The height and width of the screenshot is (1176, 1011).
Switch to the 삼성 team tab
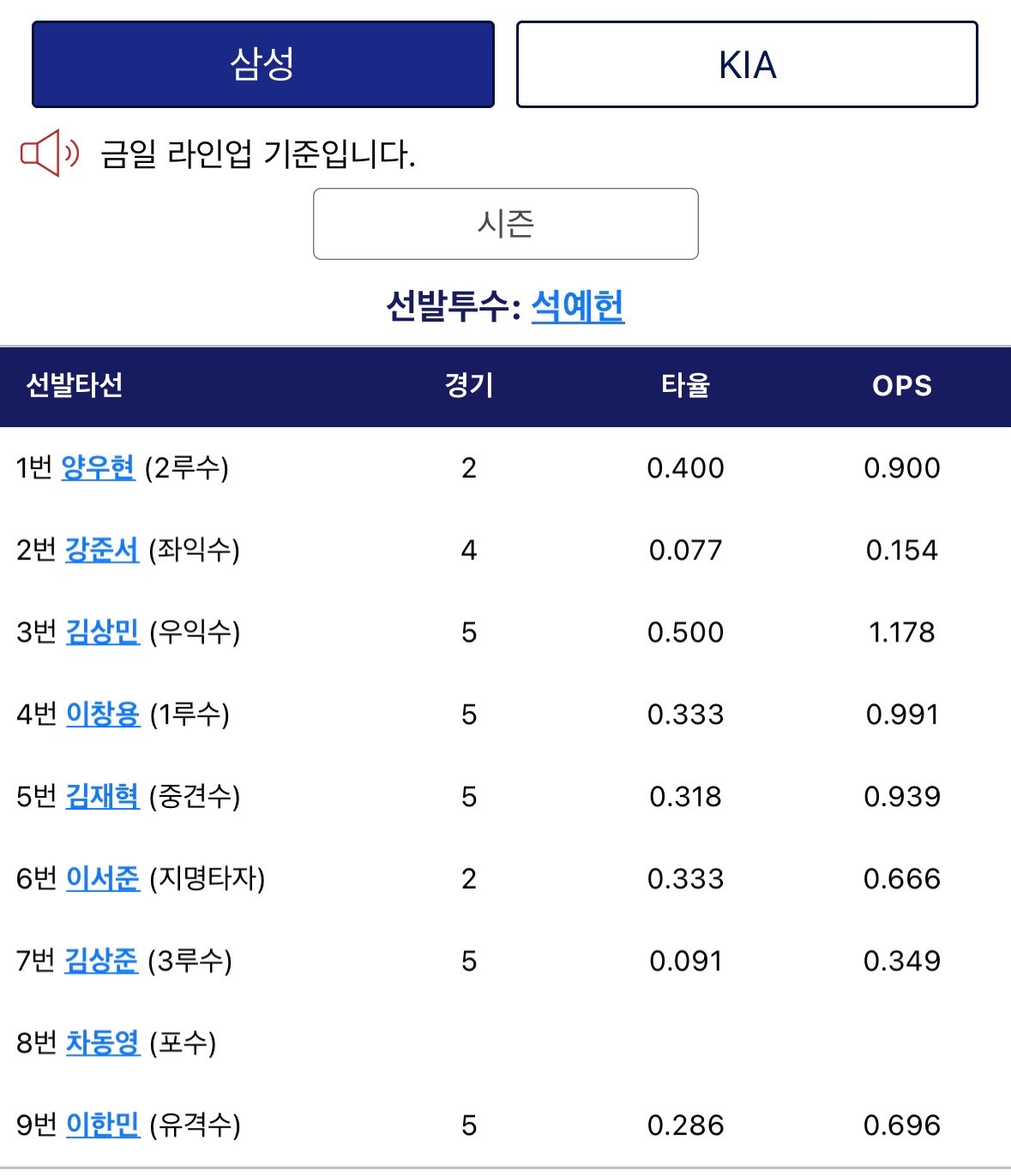point(262,64)
